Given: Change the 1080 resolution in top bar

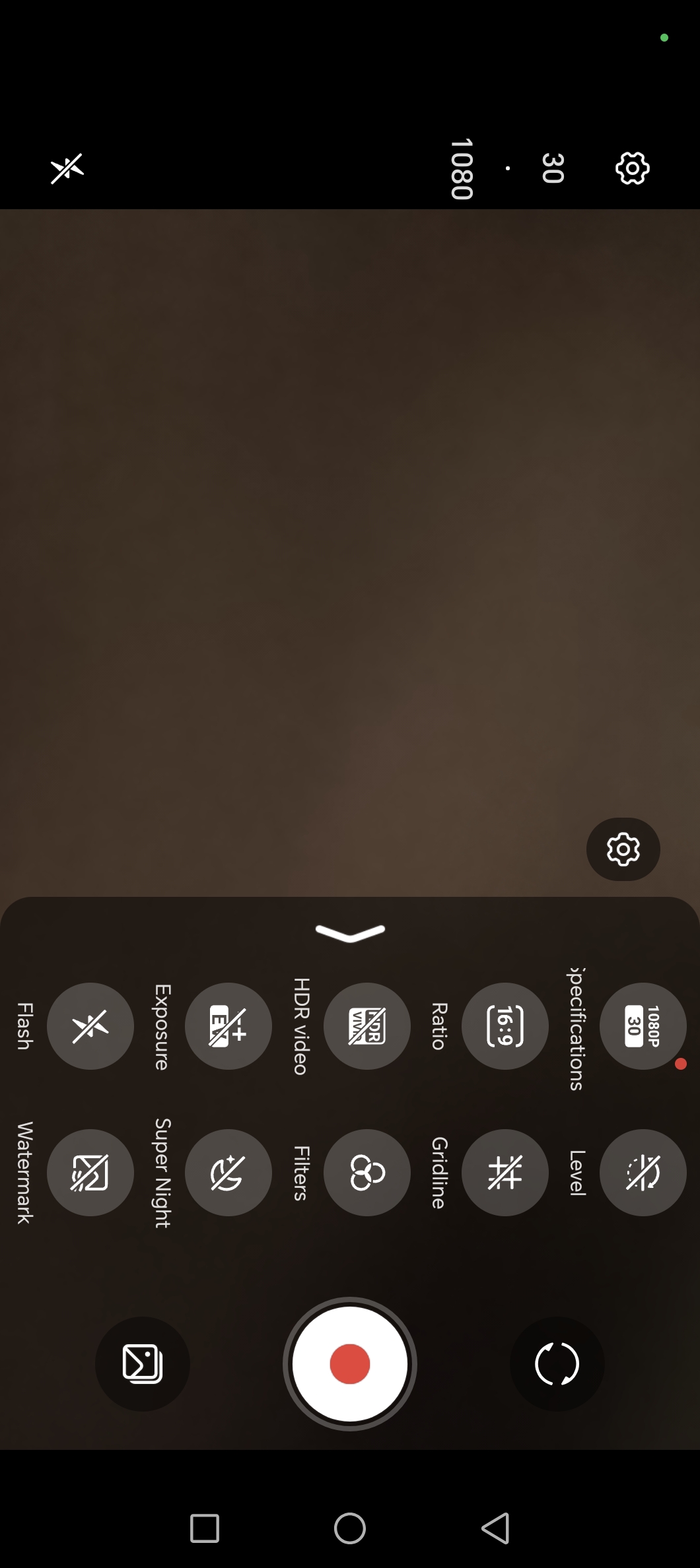Looking at the screenshot, I should tap(462, 169).
